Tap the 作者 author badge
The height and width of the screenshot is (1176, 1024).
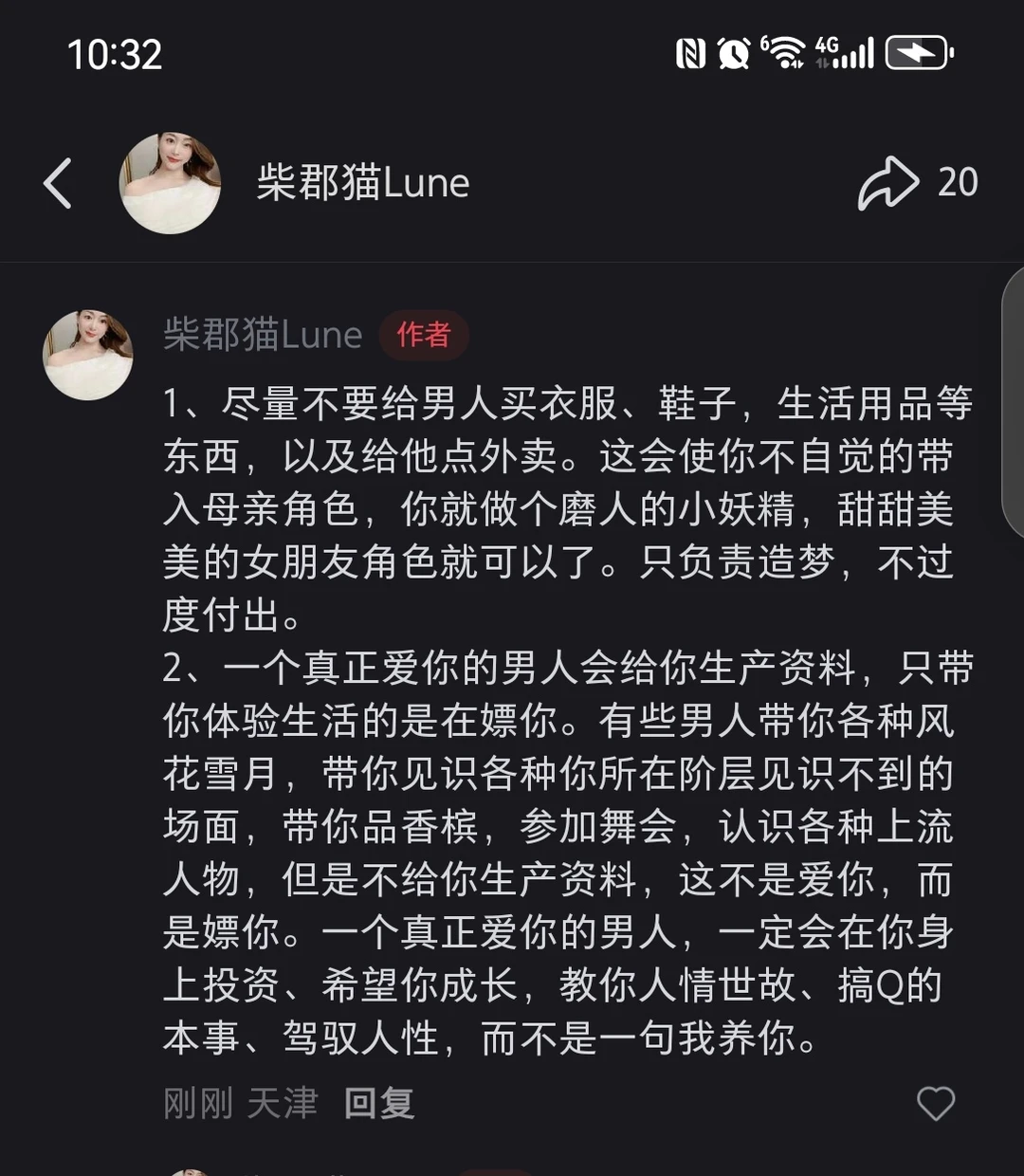[x=424, y=334]
